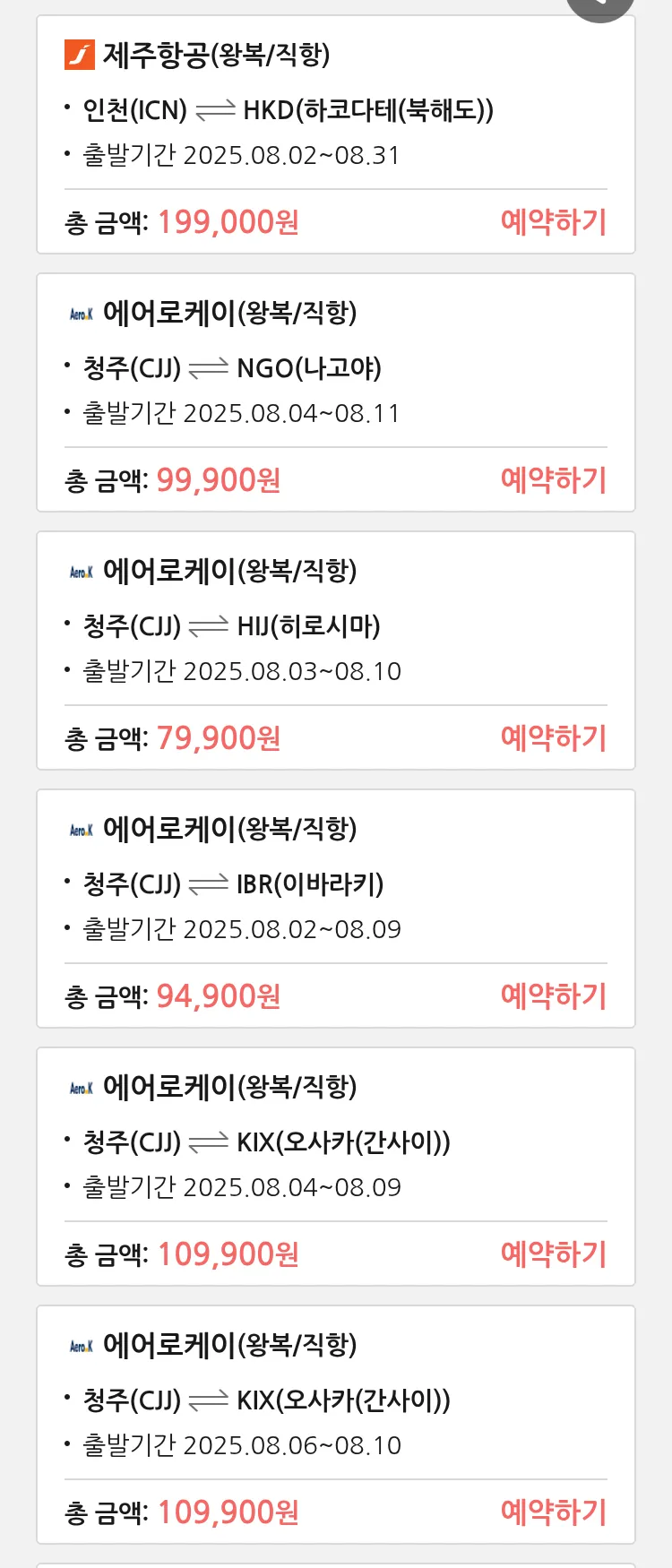Click 예약하기 on the Hiroshima deal

(x=554, y=738)
